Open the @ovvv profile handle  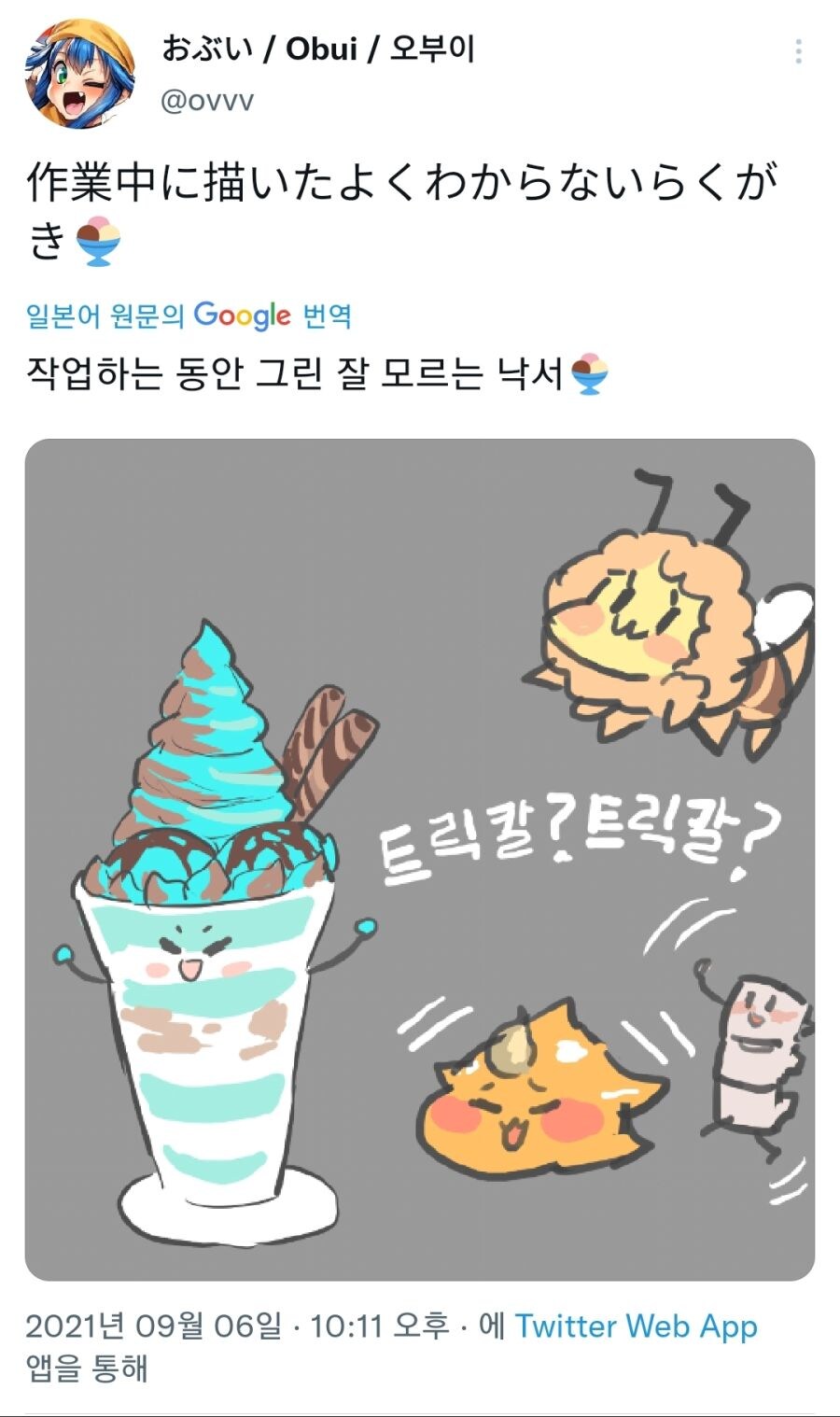coord(207,100)
